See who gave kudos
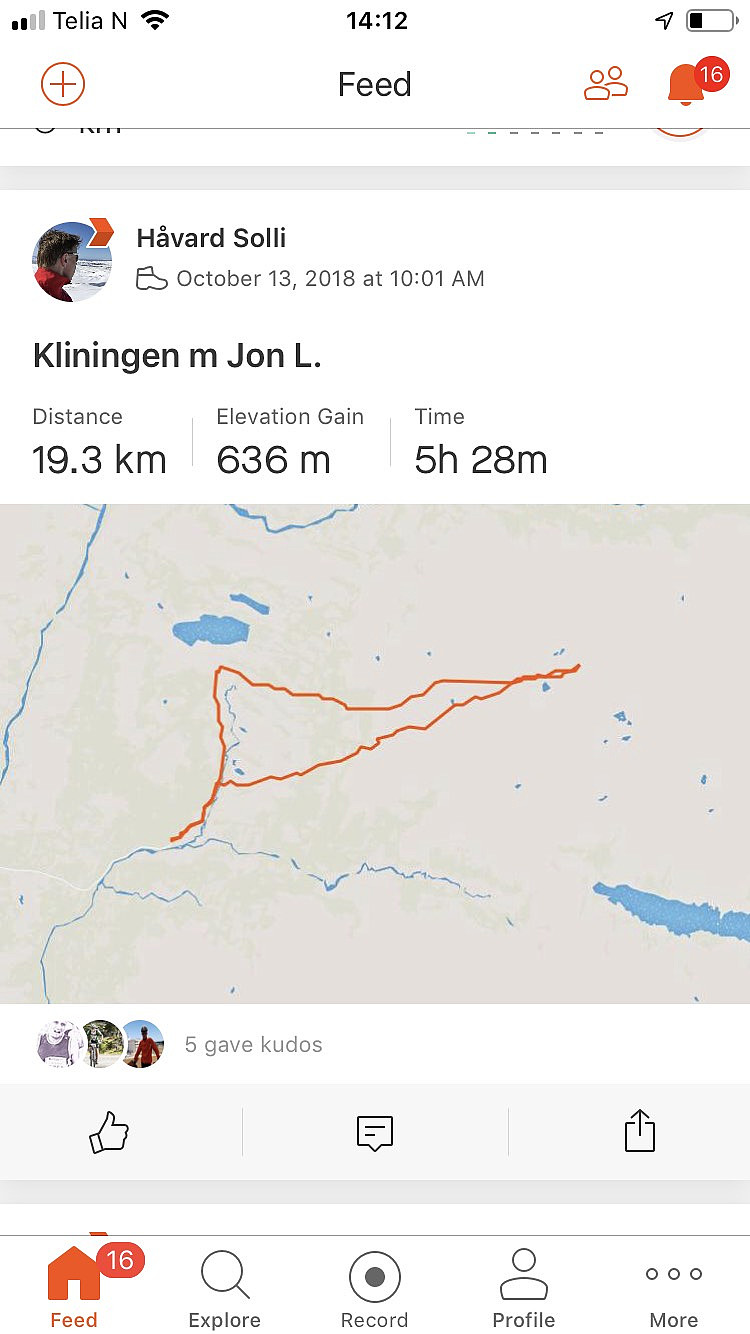Screen dimensions: 750x1334 [x=180, y=1044]
